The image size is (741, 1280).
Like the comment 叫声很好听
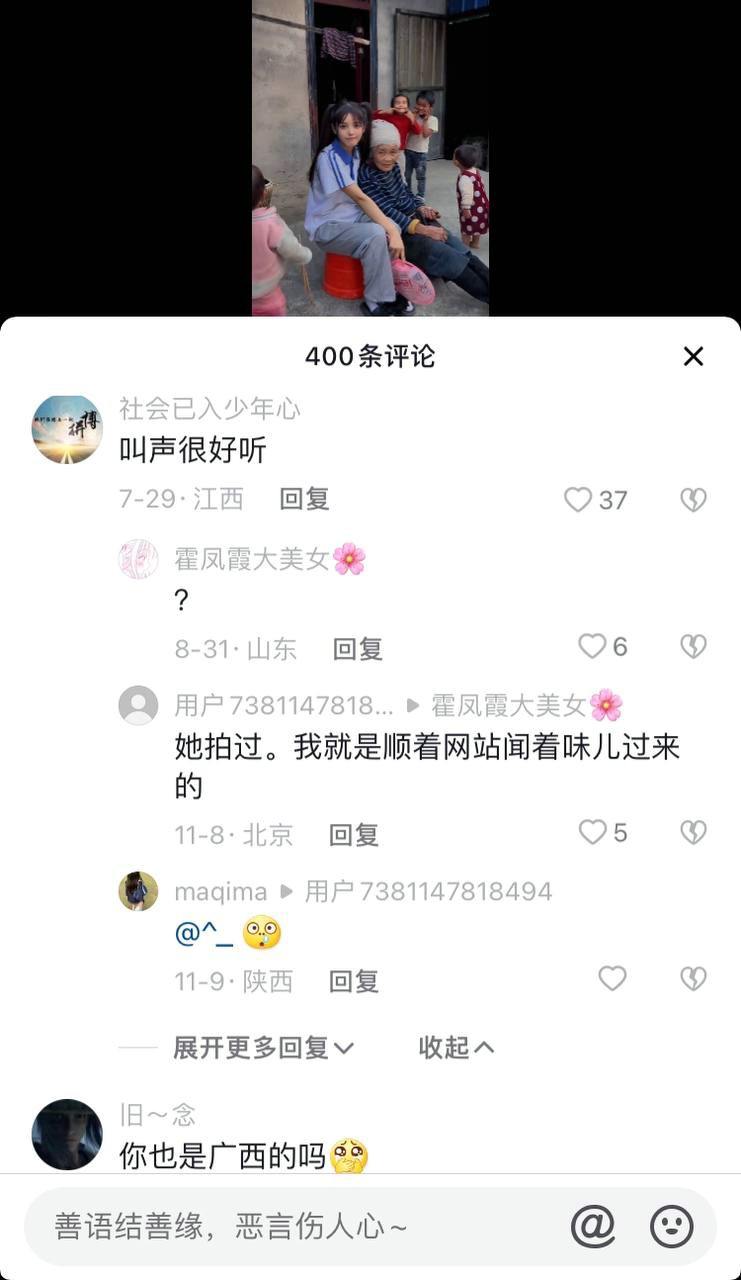click(x=579, y=499)
